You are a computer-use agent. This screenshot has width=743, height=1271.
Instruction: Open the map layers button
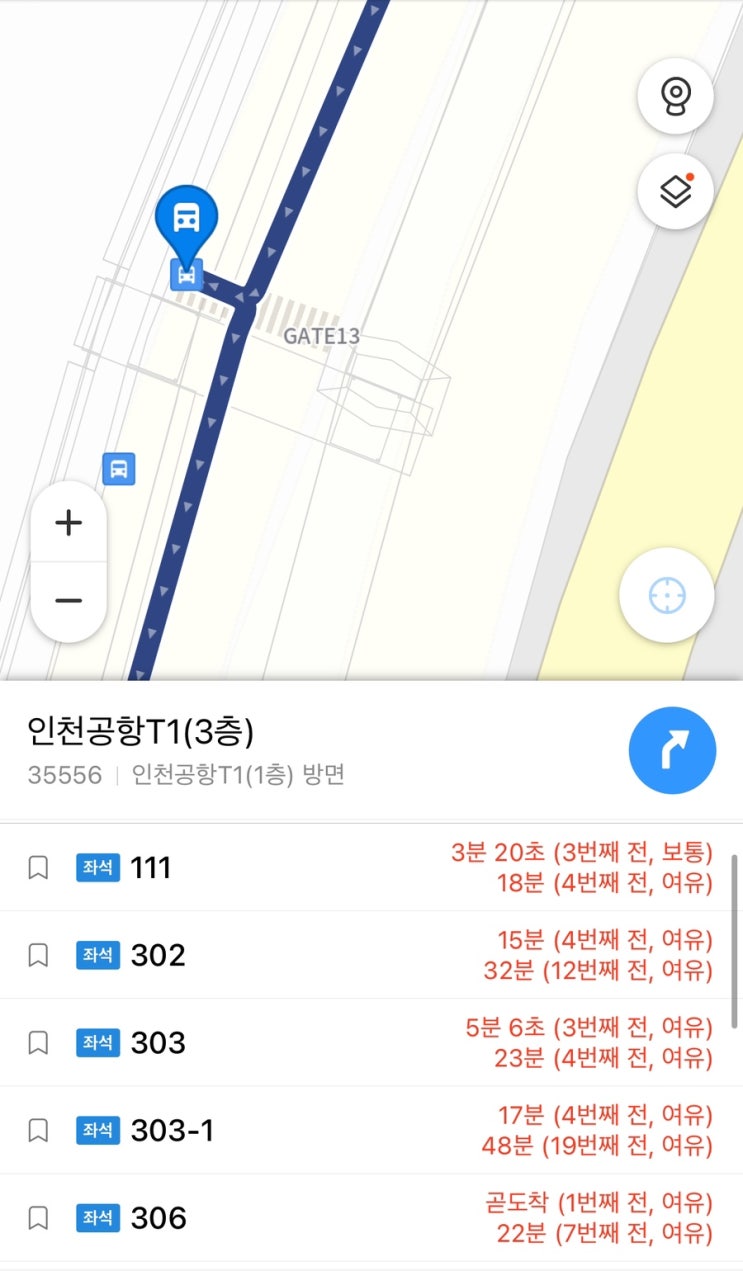pos(675,191)
